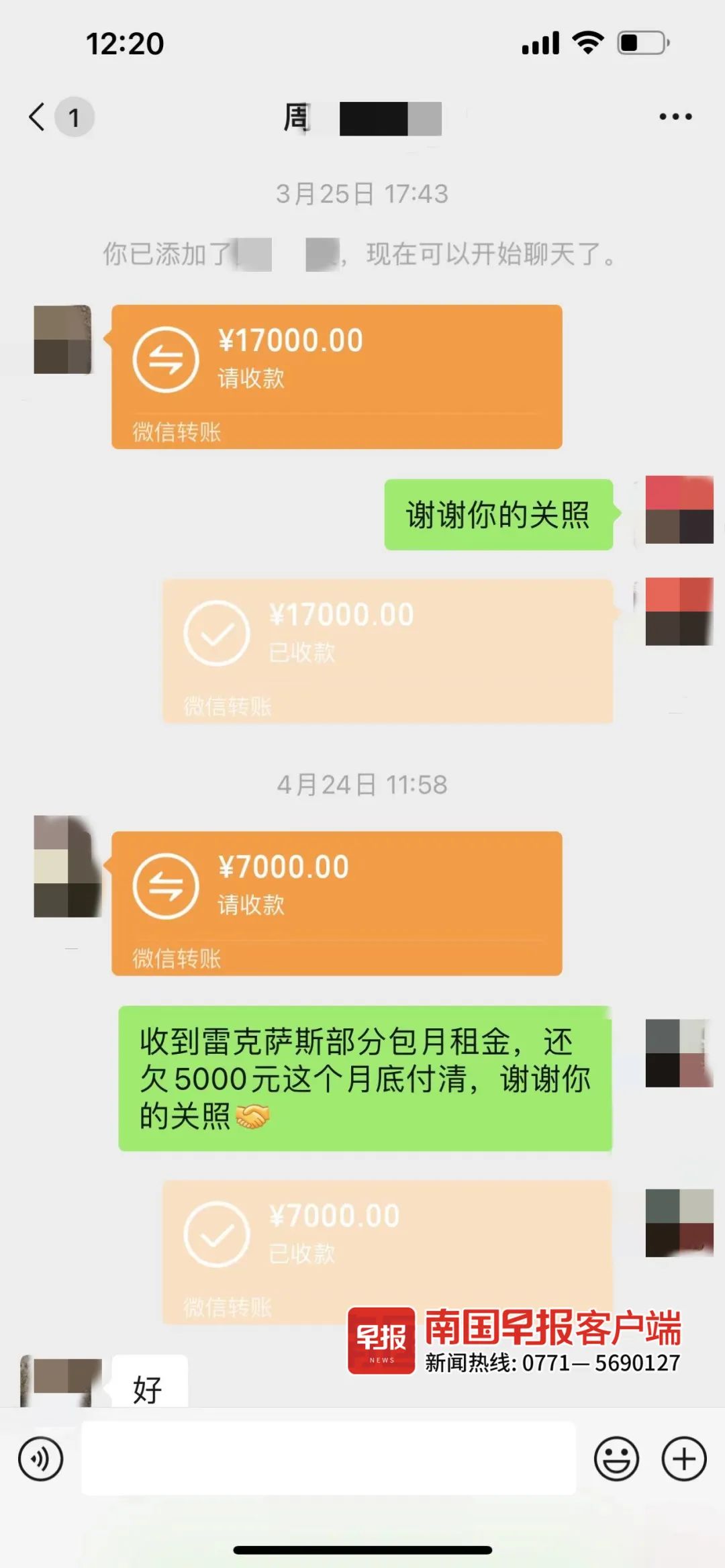The image size is (725, 1568).
Task: Open the plus attachment menu
Action: [683, 1459]
